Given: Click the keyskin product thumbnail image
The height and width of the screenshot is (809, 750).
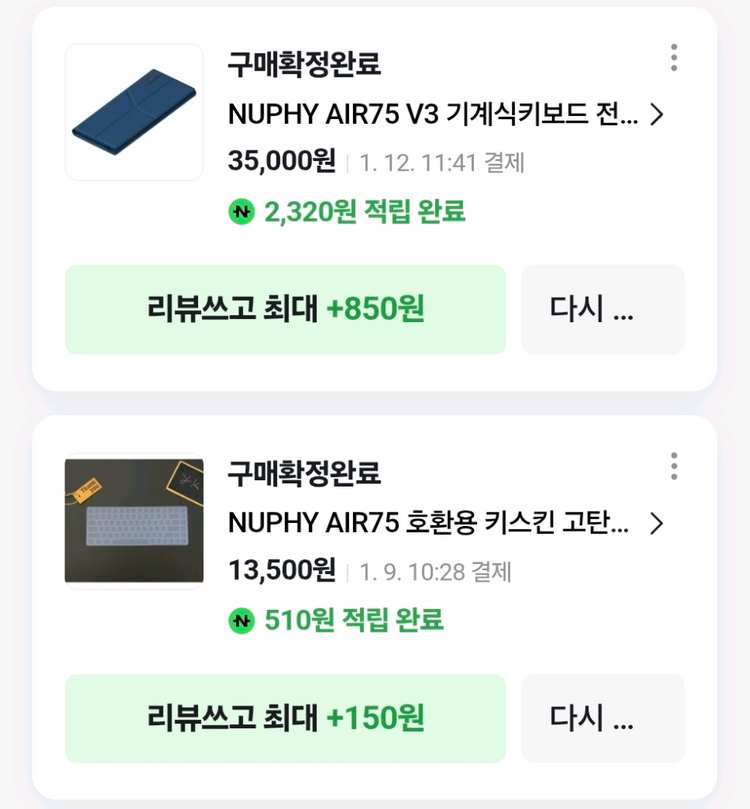Looking at the screenshot, I should pyautogui.click(x=134, y=521).
